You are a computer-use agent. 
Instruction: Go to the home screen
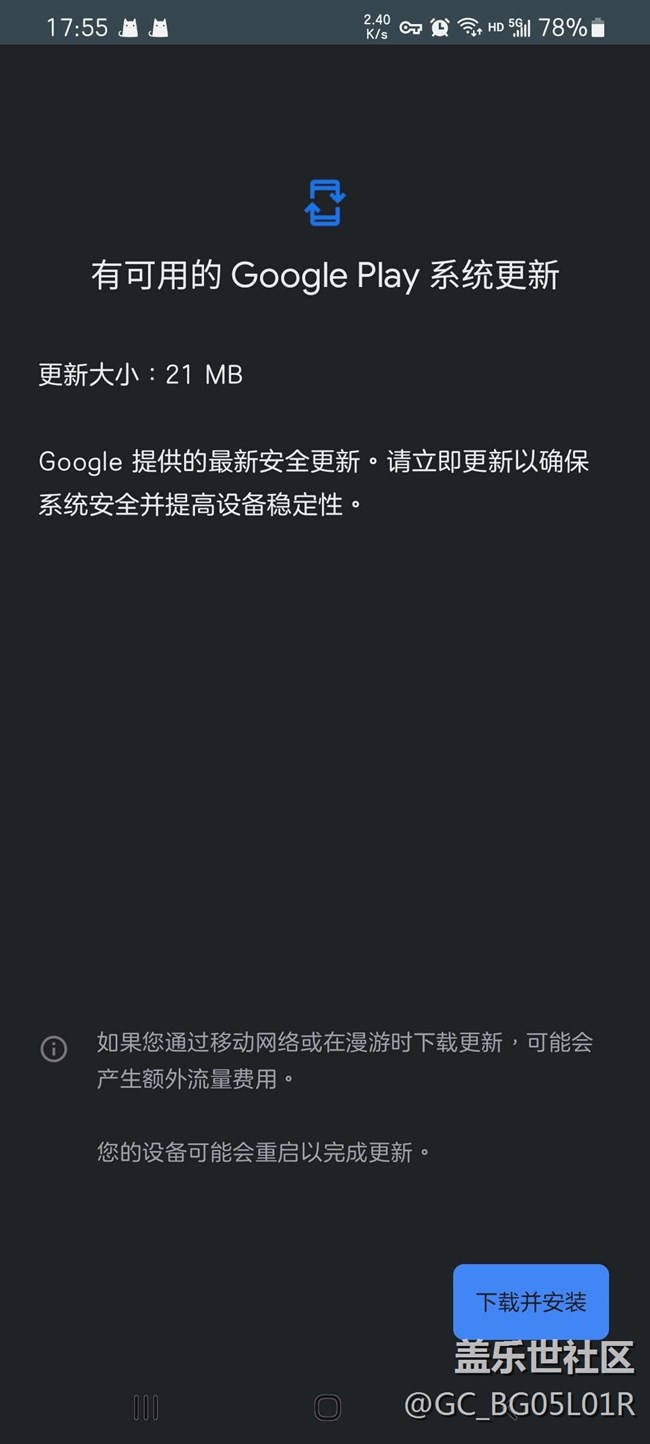[327, 1408]
